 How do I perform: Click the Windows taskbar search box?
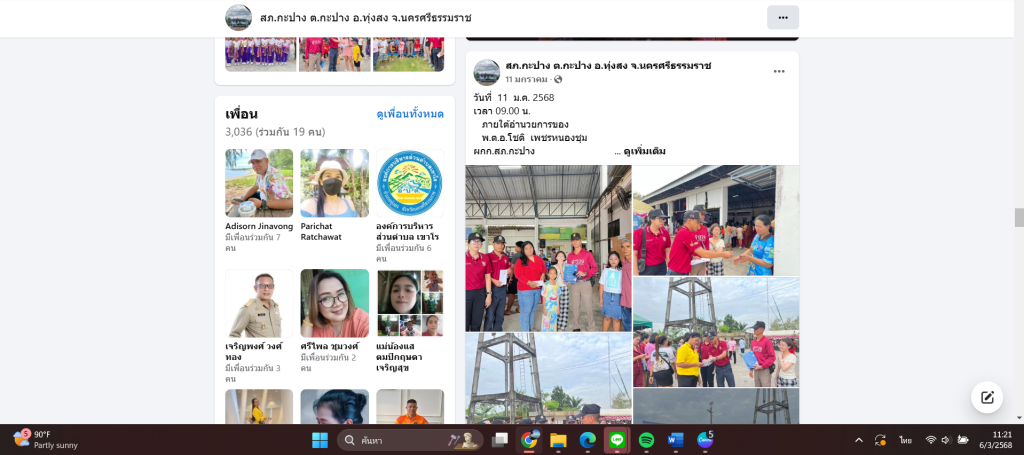point(410,440)
